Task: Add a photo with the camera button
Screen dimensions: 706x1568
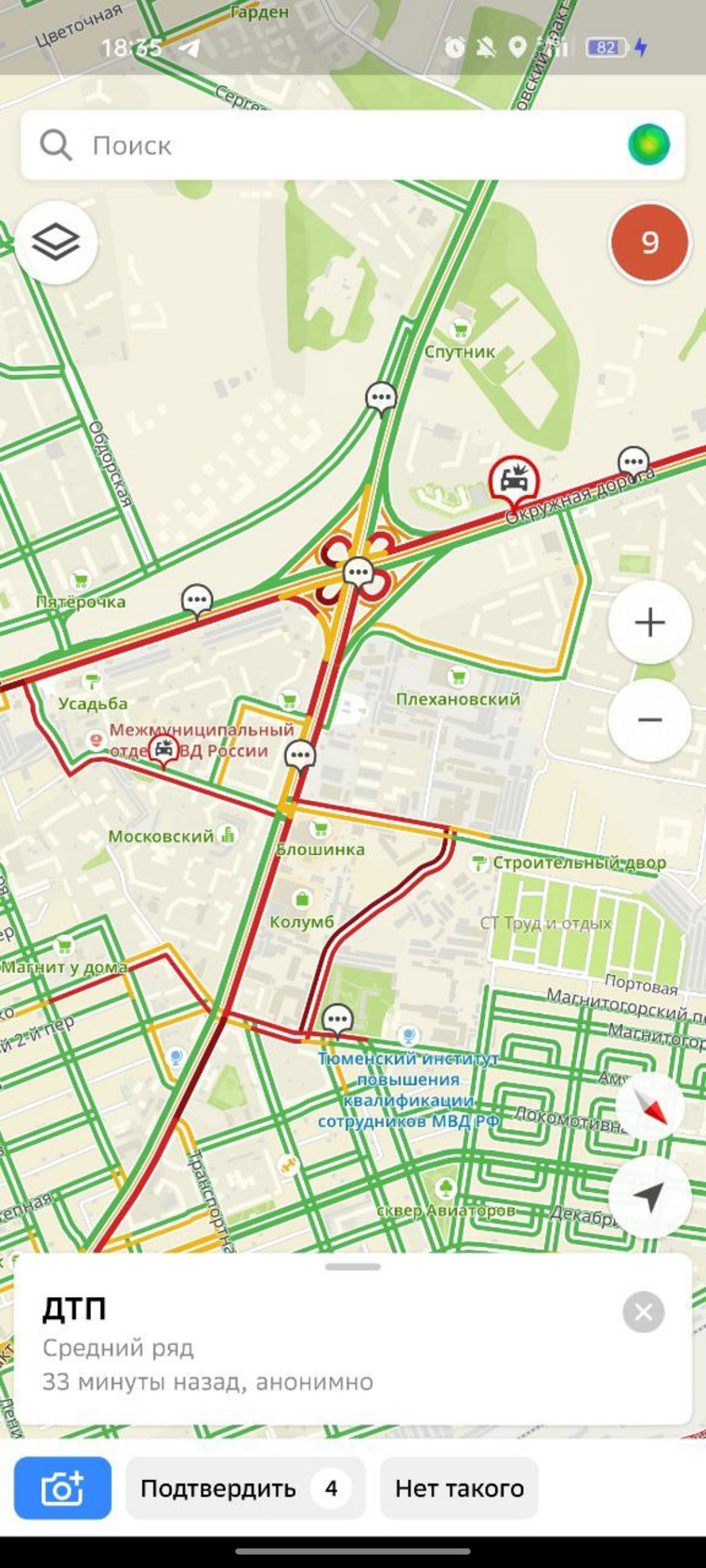Action: pos(62,1488)
